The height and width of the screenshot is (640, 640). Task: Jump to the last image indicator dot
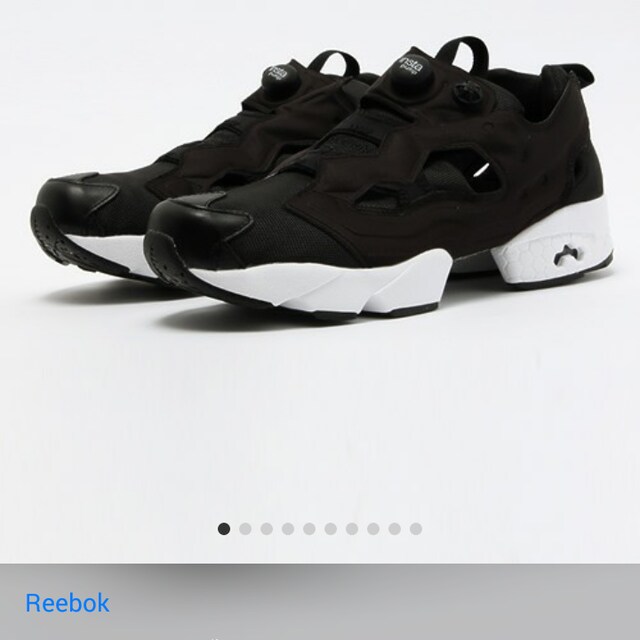416,529
